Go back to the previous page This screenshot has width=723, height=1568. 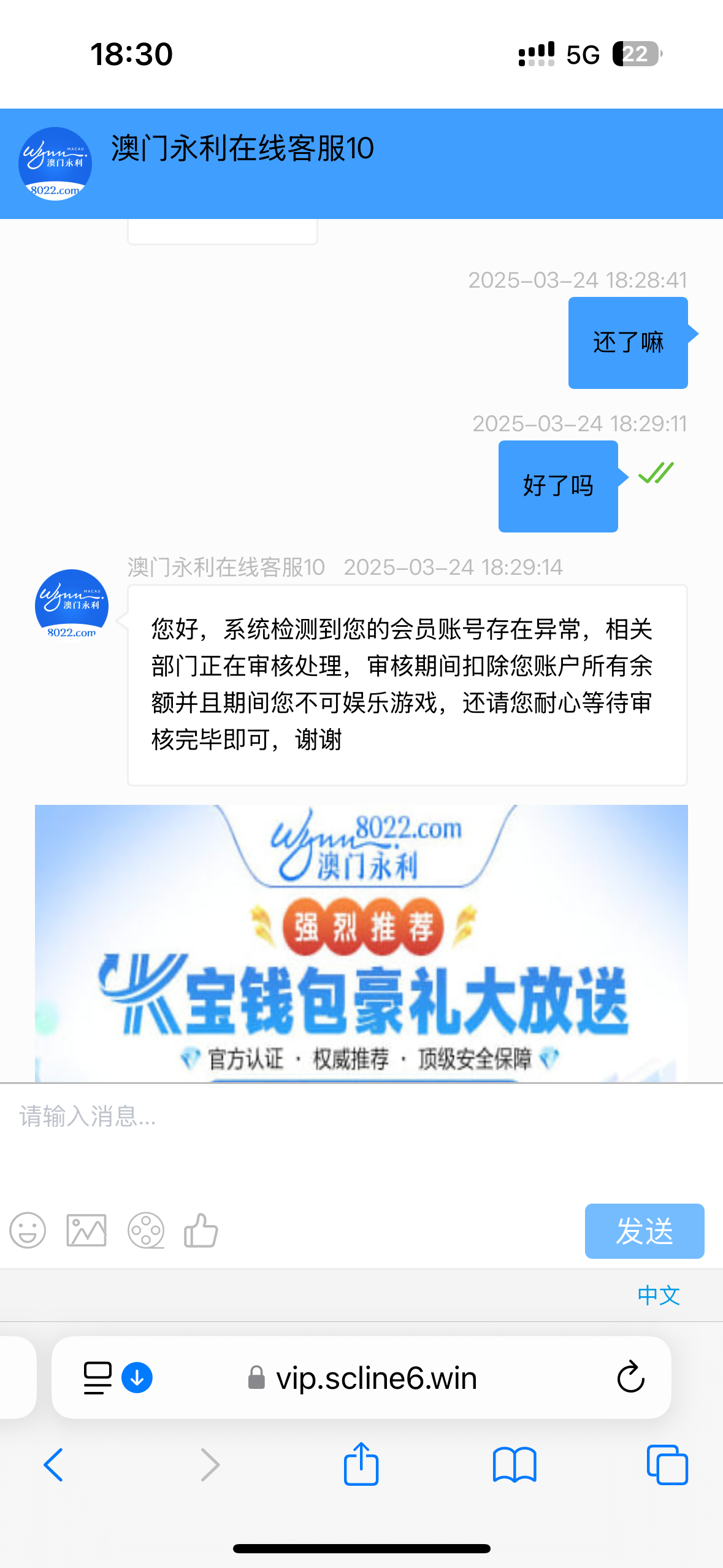(54, 1465)
